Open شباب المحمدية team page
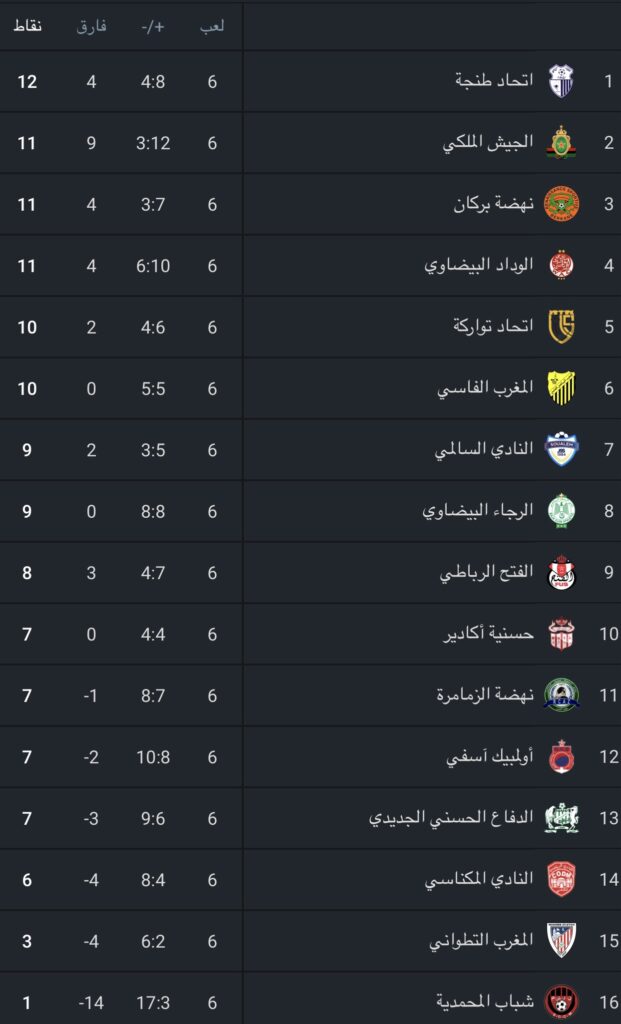621x1024 pixels. point(310,999)
